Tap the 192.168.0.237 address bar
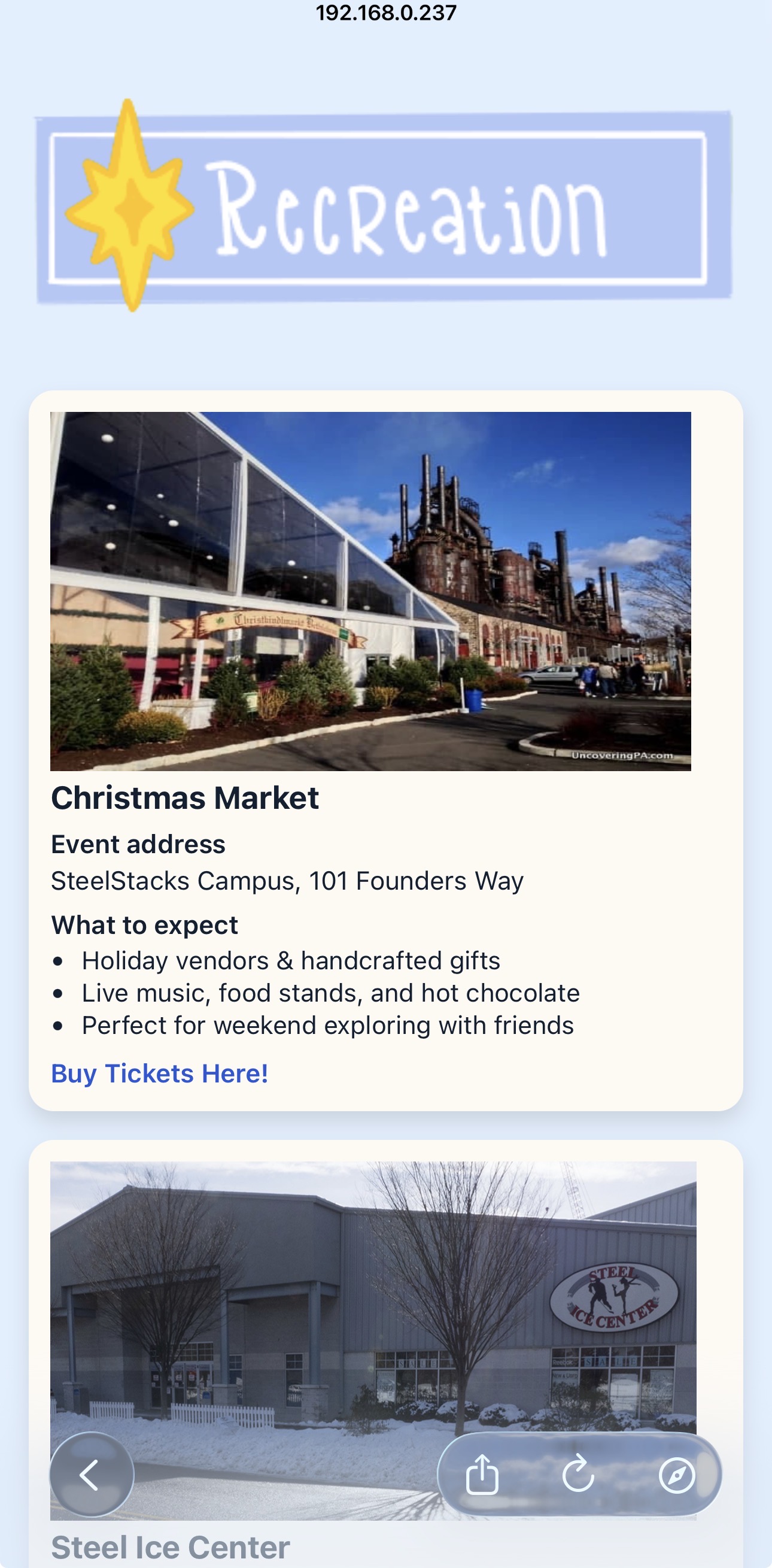772x1568 pixels. coord(385,13)
